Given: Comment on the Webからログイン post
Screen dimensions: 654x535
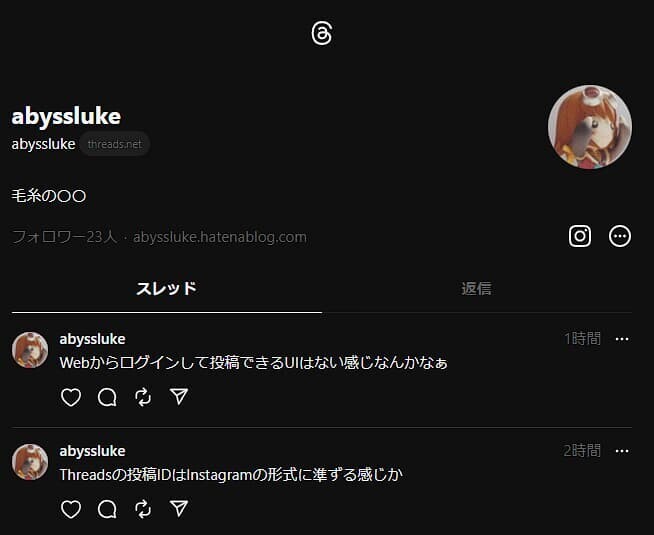Looking at the screenshot, I should click(107, 397).
